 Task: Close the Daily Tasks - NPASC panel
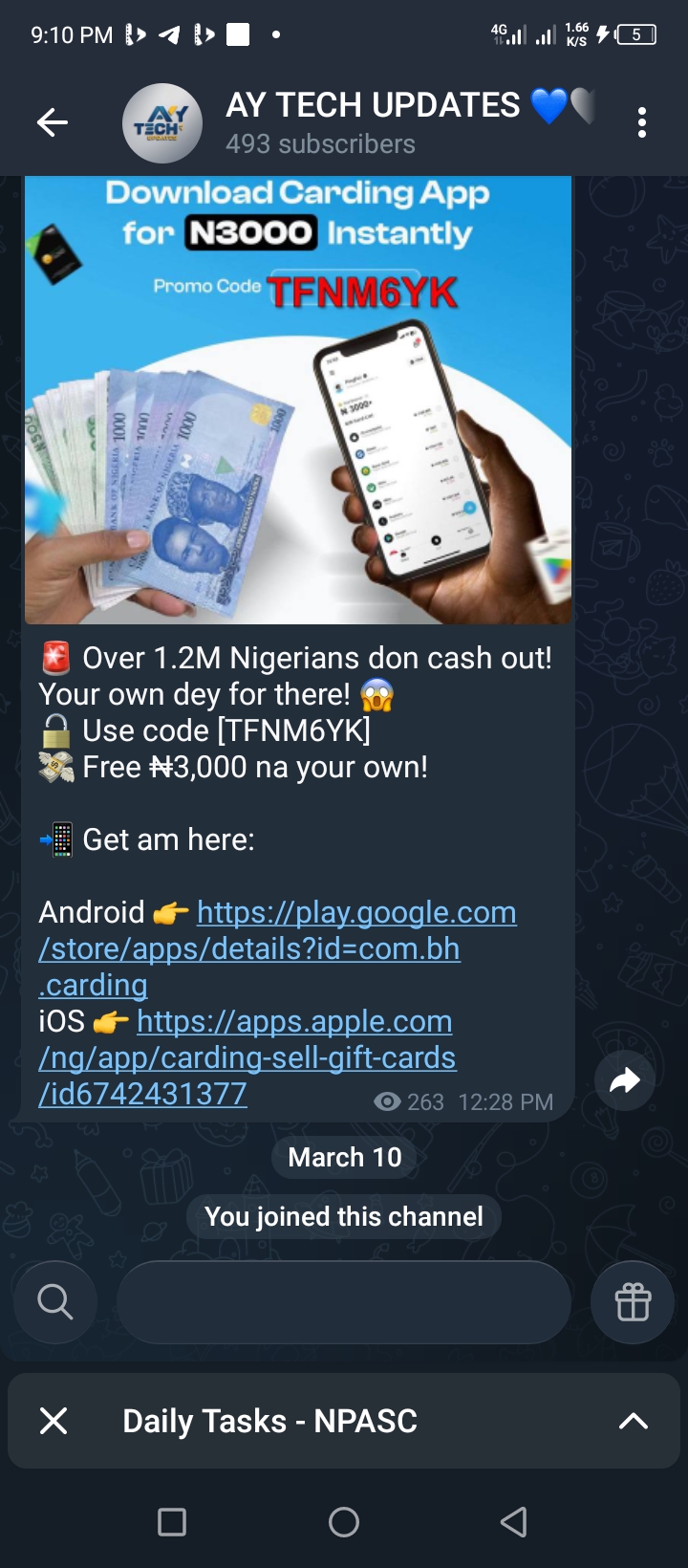click(54, 1421)
